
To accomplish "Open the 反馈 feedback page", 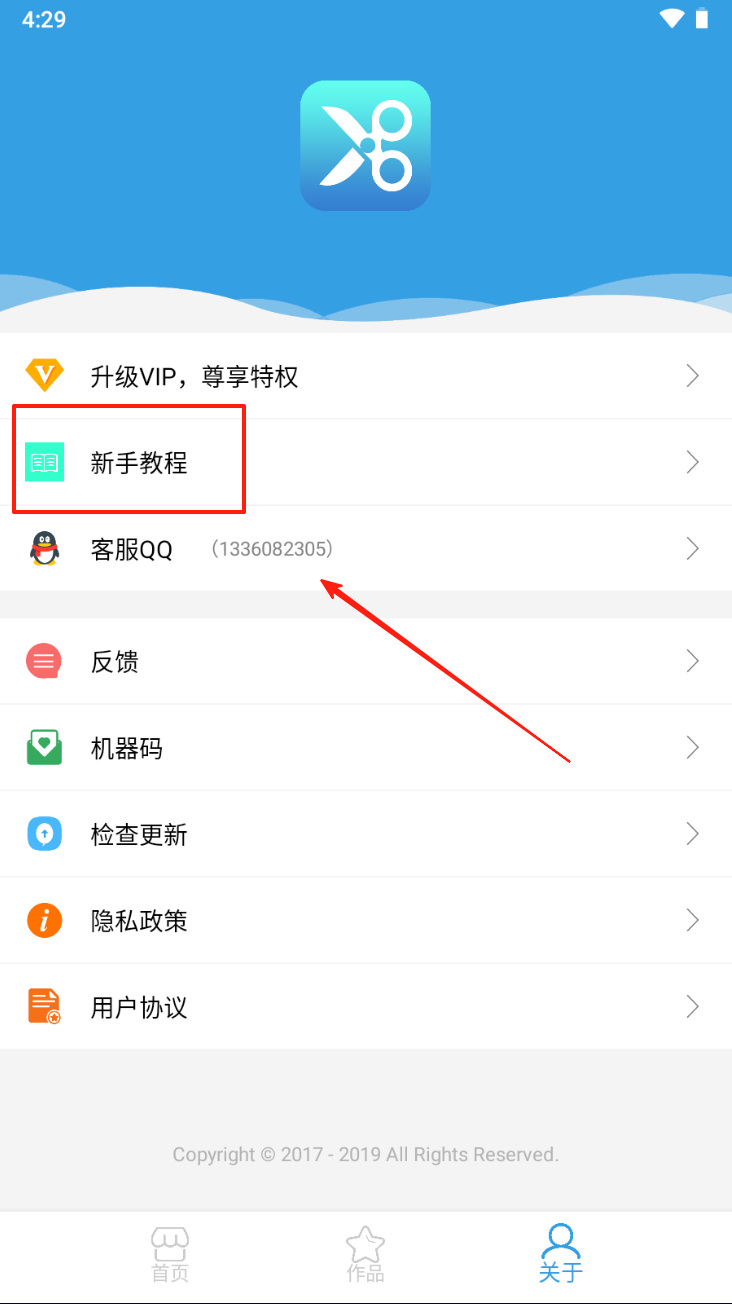I will (366, 661).
